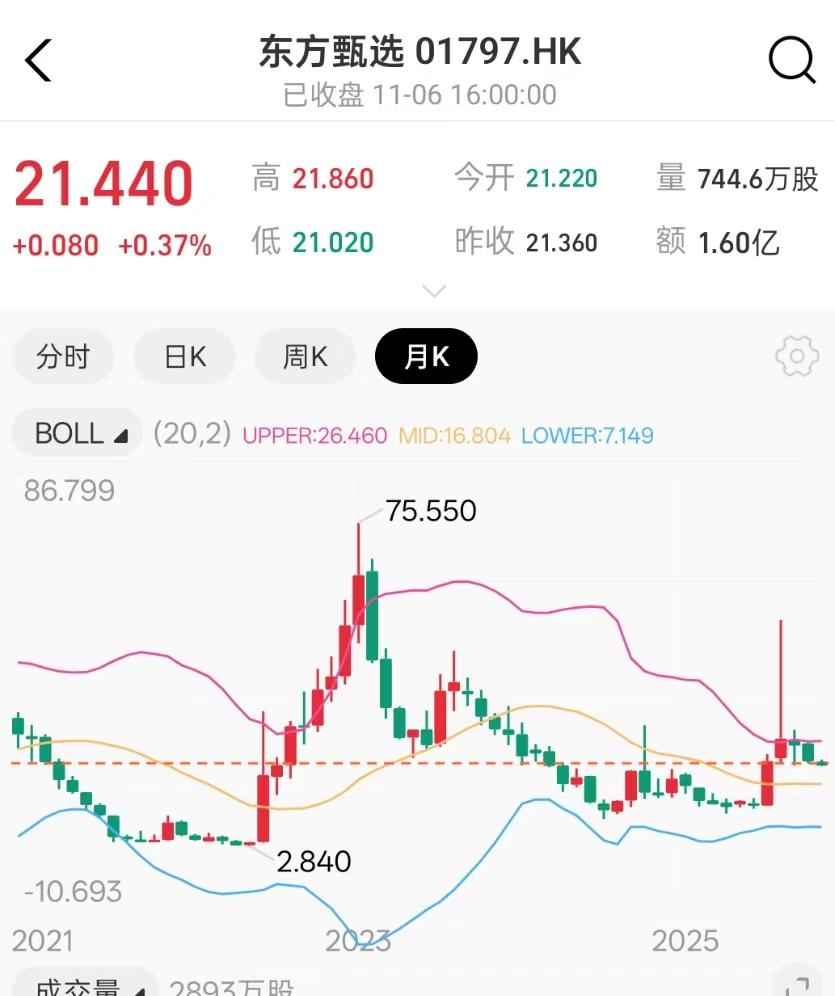This screenshot has height=996, width=835.
Task: Collapse the quote details with the chevron
Action: [x=433, y=290]
